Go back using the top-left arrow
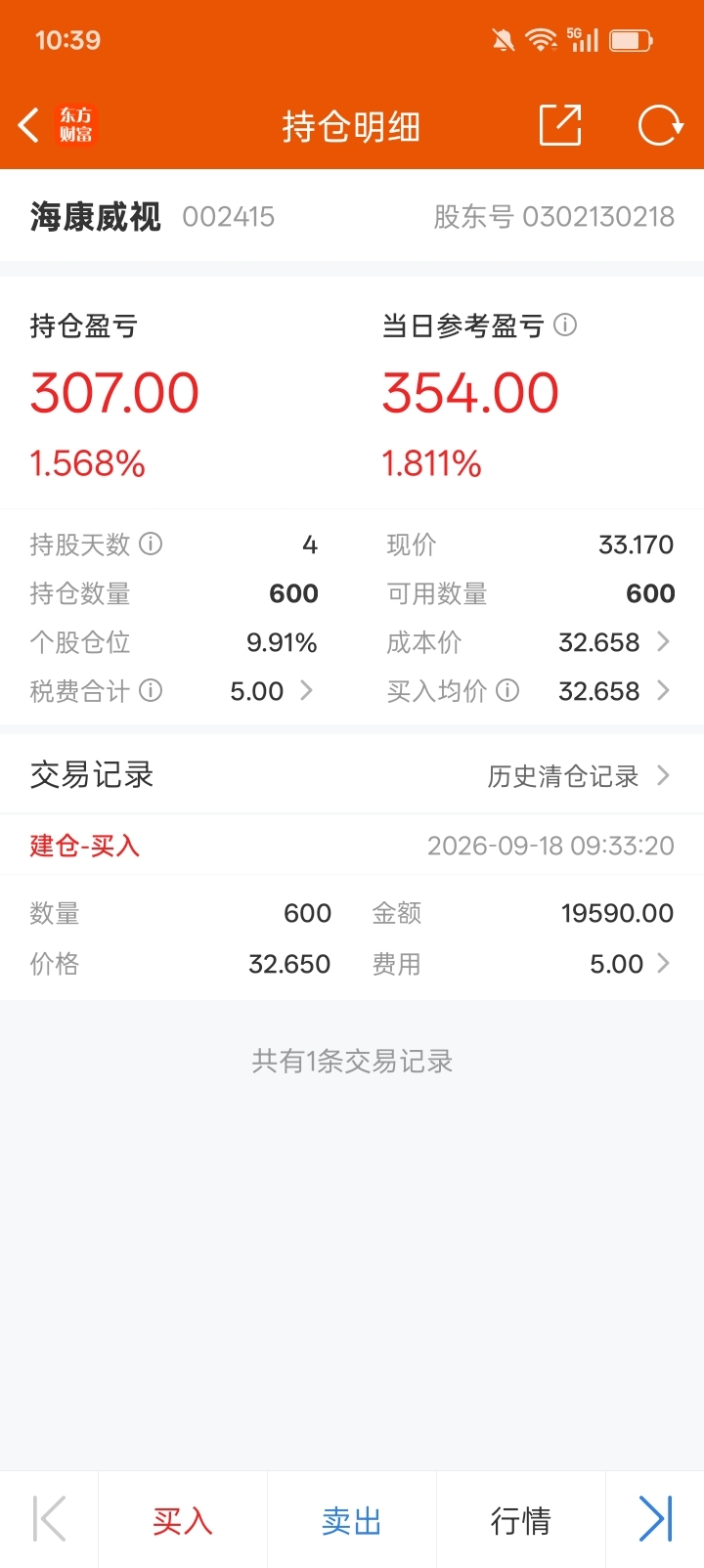 pos(29,125)
